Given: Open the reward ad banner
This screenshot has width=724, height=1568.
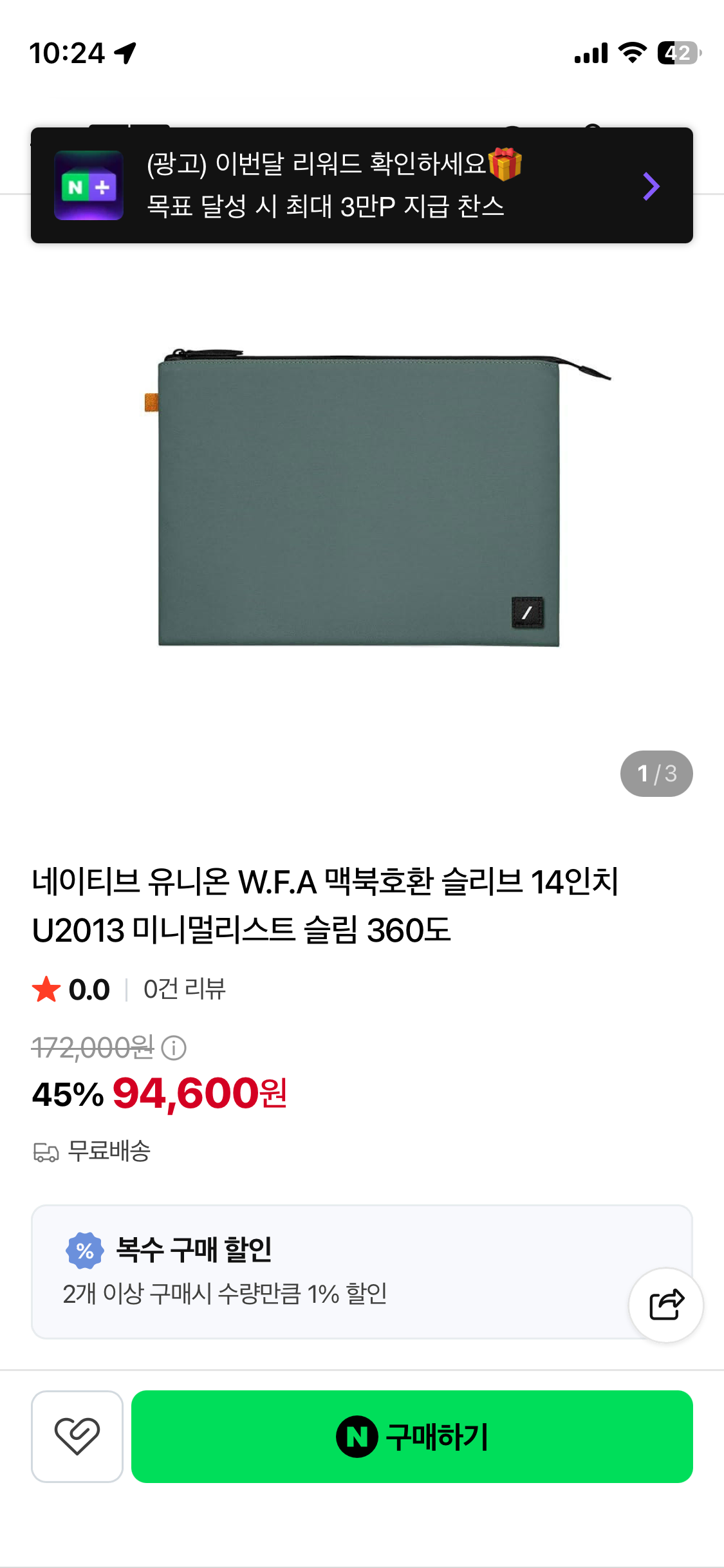Looking at the screenshot, I should click(x=362, y=185).
